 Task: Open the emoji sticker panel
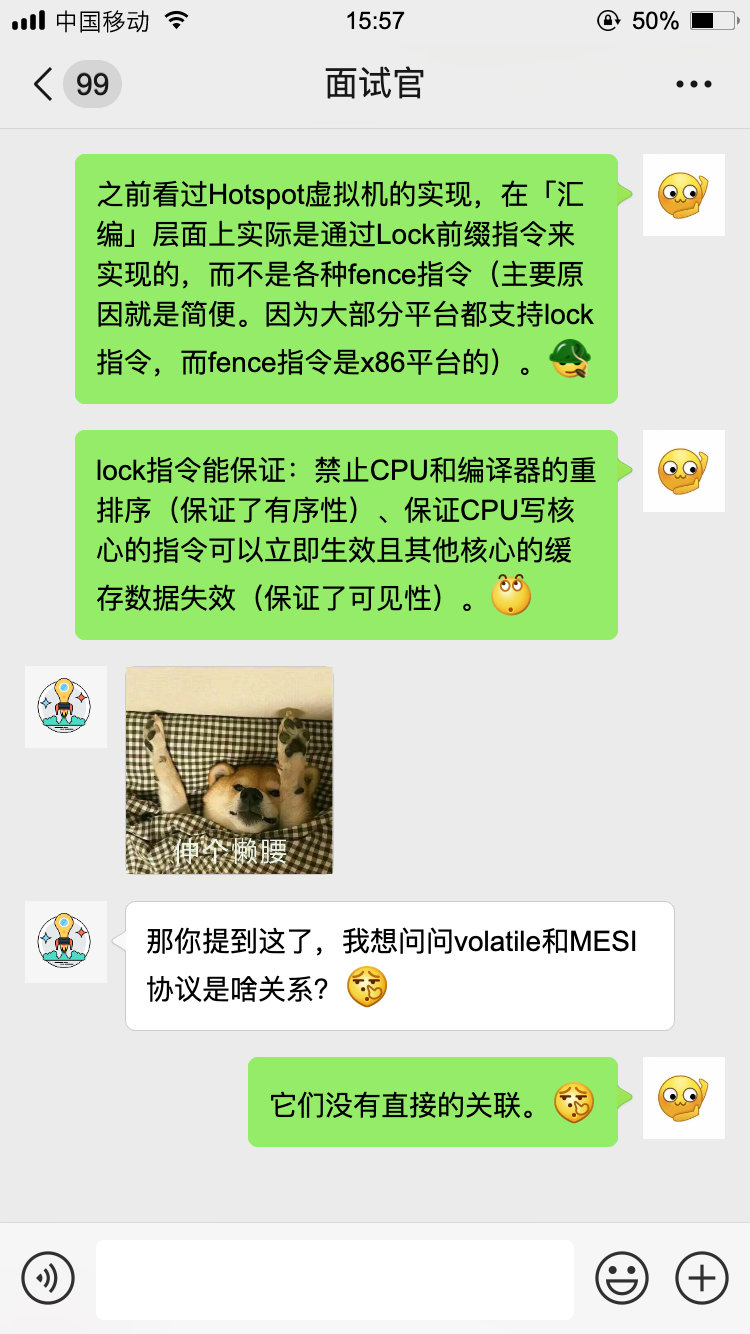[x=621, y=1278]
